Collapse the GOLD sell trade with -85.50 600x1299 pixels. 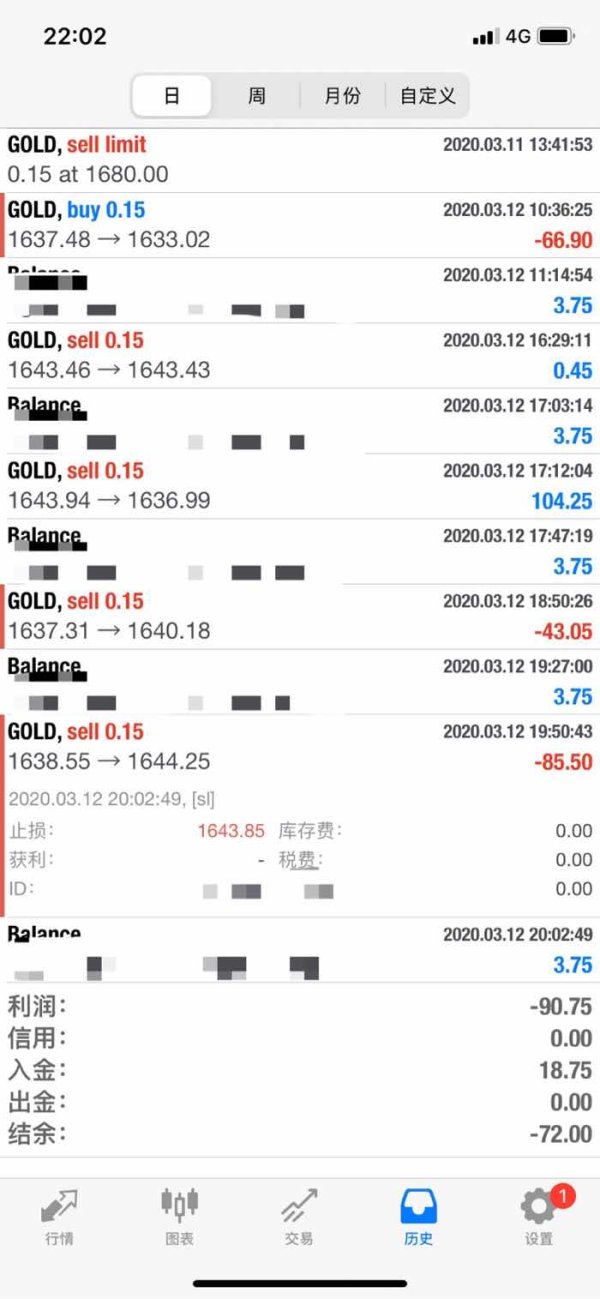[x=300, y=746]
